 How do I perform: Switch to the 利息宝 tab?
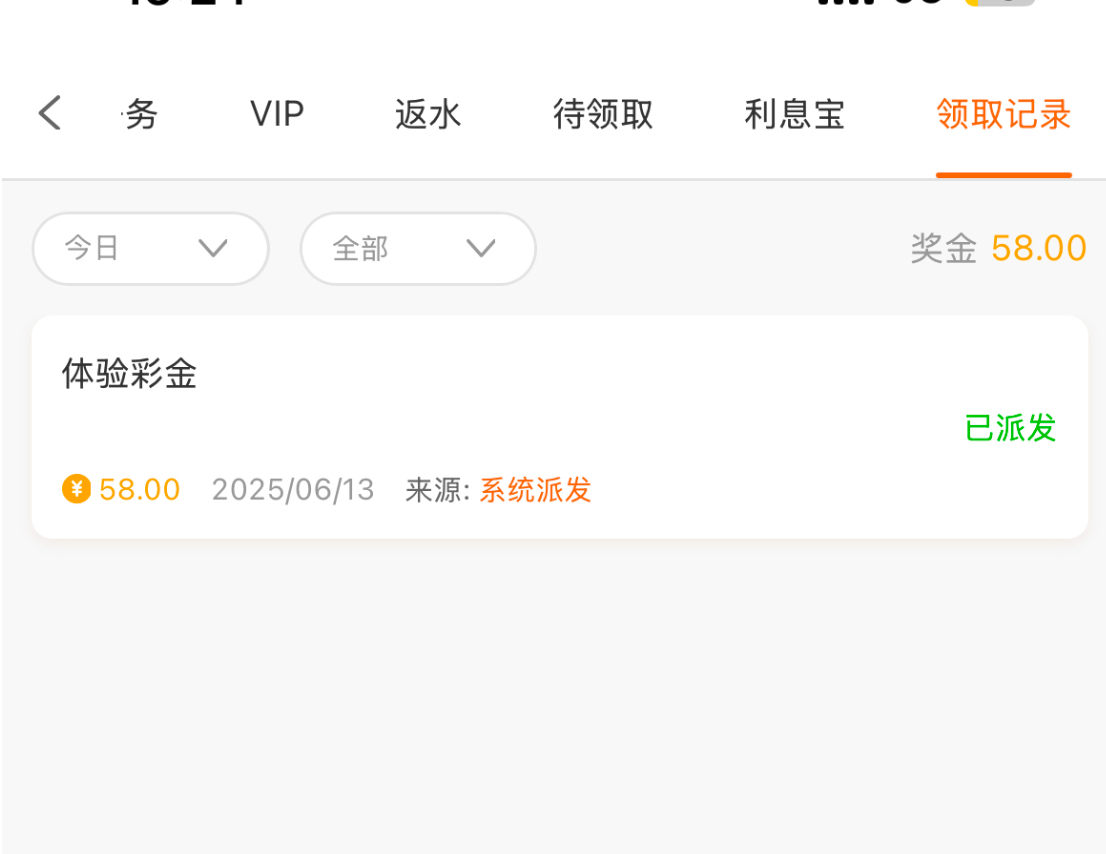click(794, 114)
